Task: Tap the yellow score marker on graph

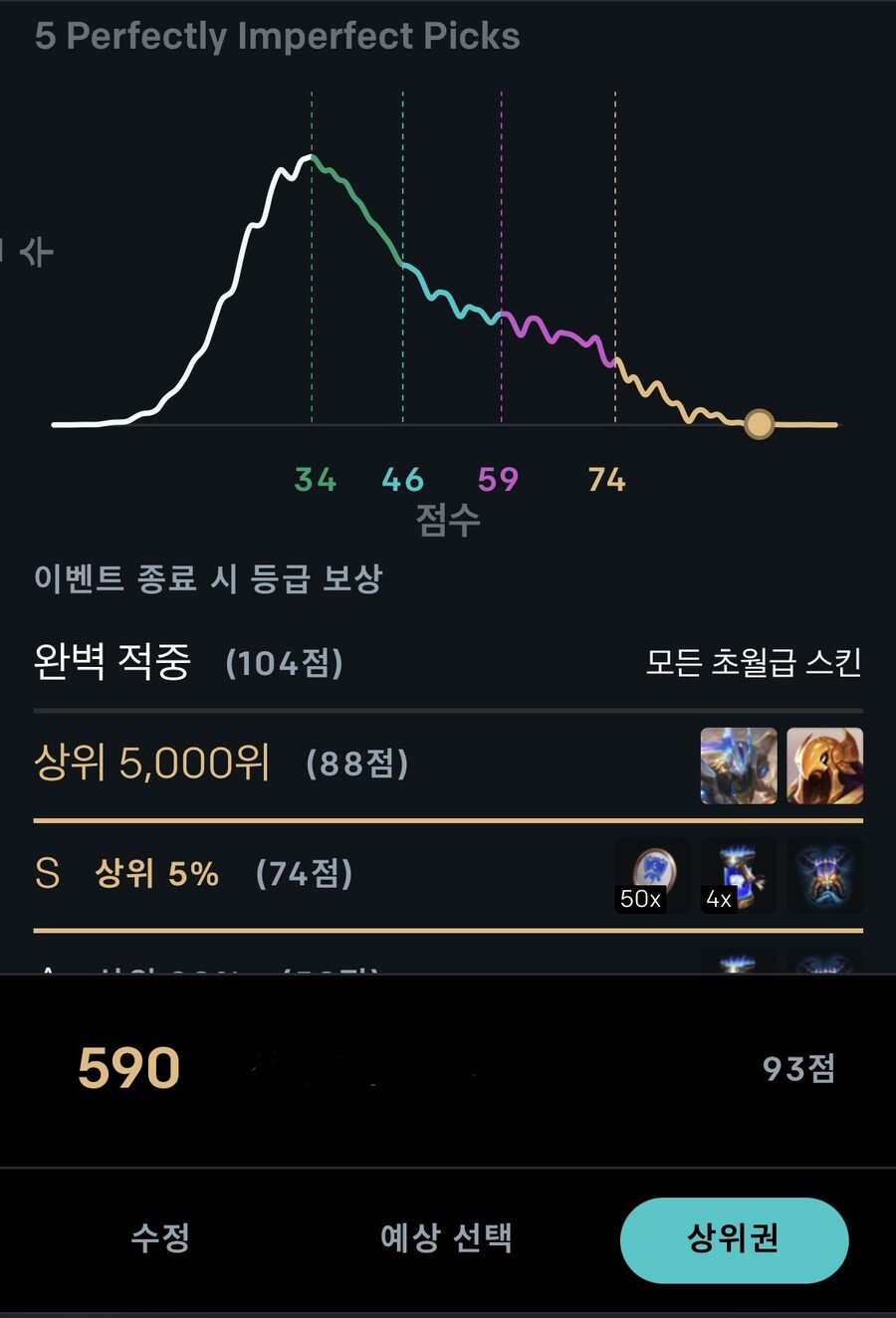Action: point(759,425)
